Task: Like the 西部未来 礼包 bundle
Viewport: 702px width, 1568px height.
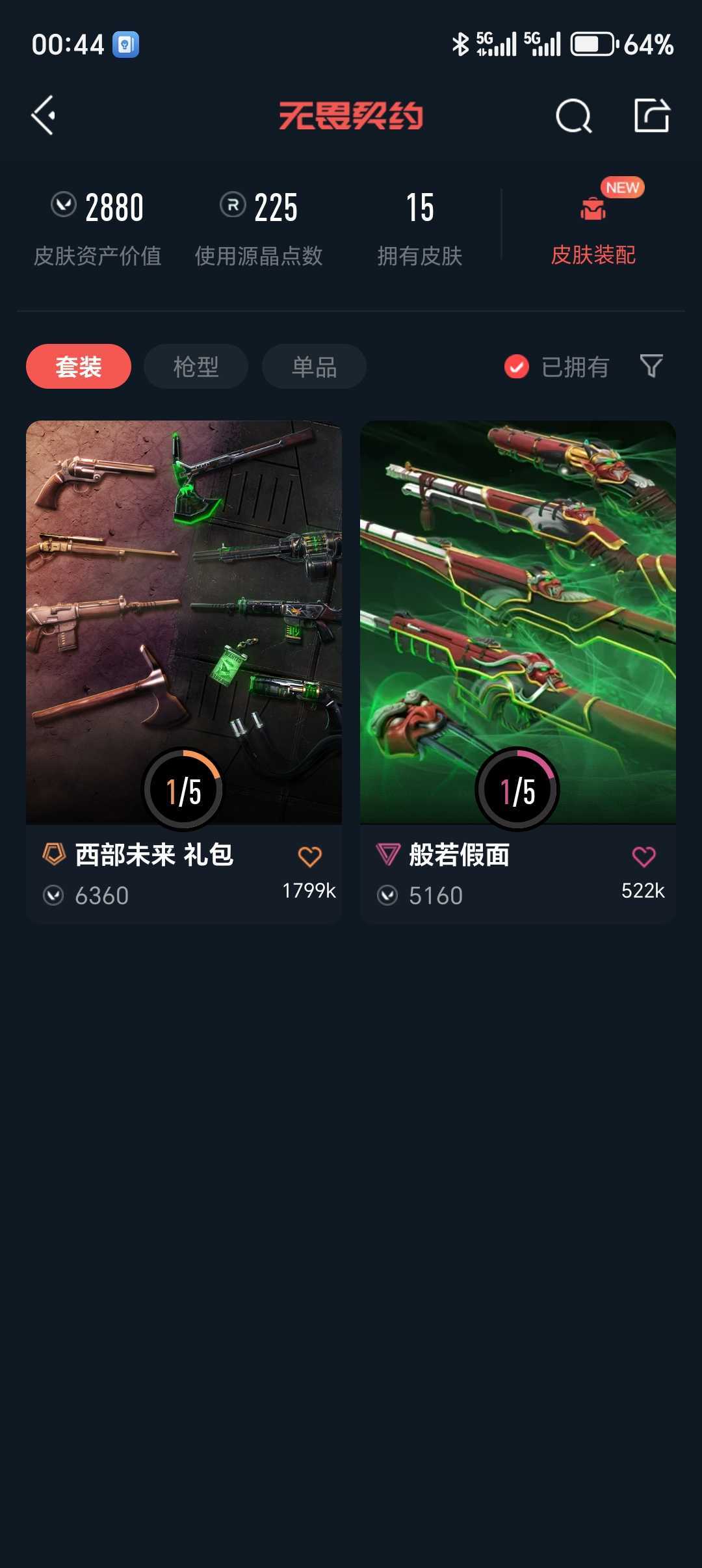Action: pyautogui.click(x=309, y=857)
